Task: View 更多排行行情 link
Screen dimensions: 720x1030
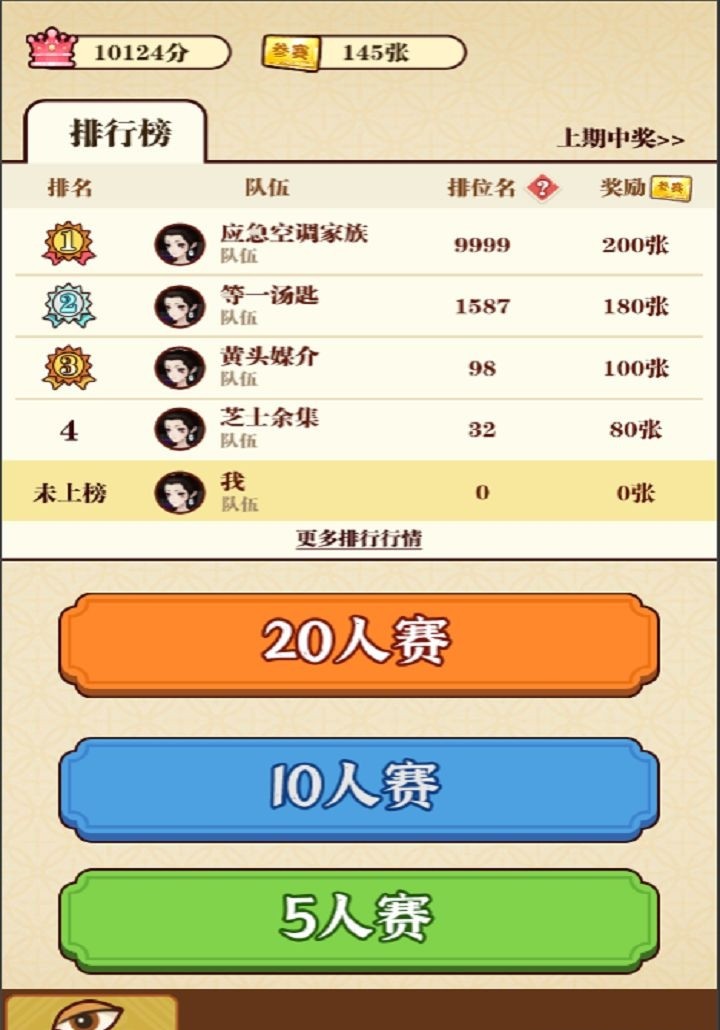Action: click(359, 539)
